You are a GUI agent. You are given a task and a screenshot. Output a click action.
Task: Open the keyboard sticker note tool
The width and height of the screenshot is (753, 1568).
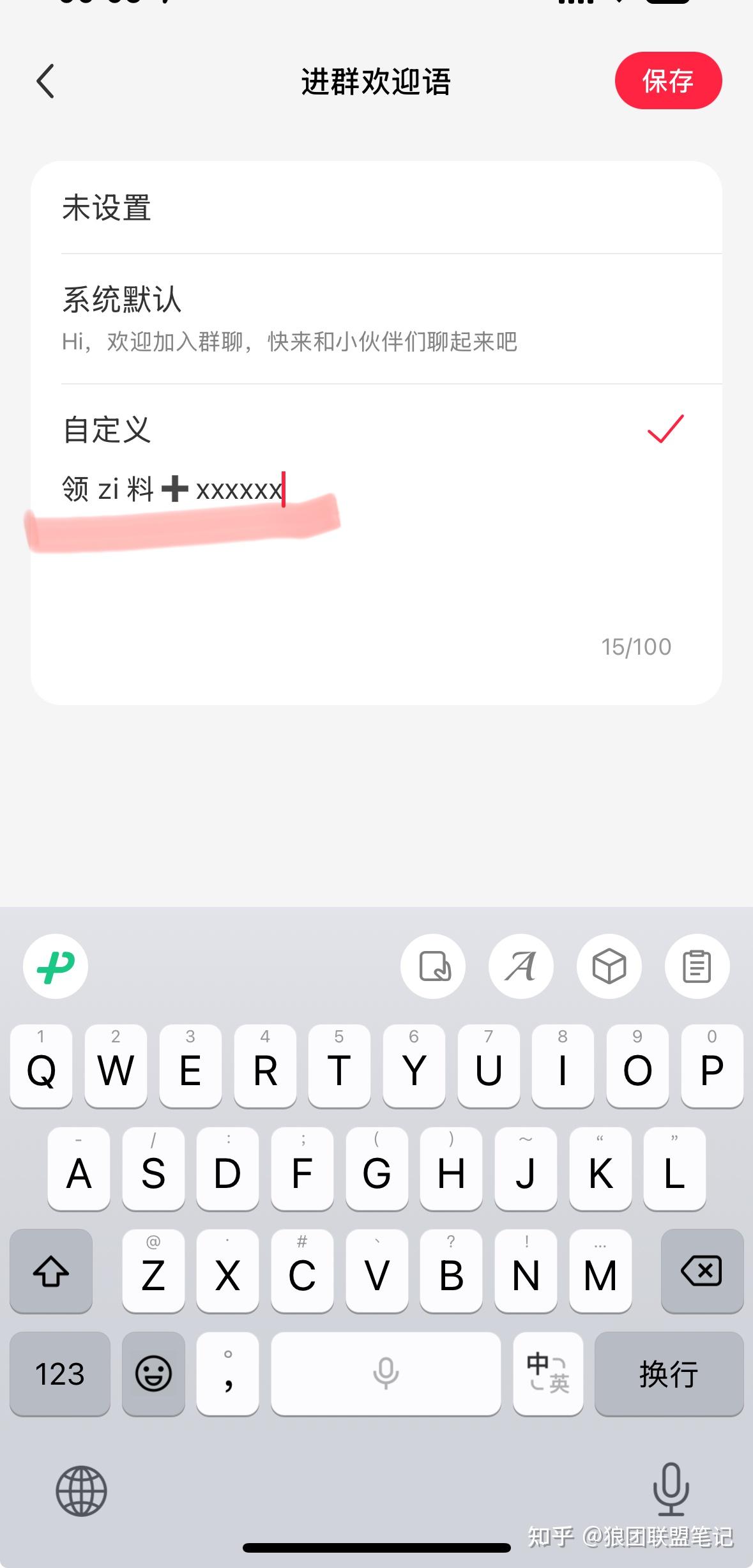[434, 966]
